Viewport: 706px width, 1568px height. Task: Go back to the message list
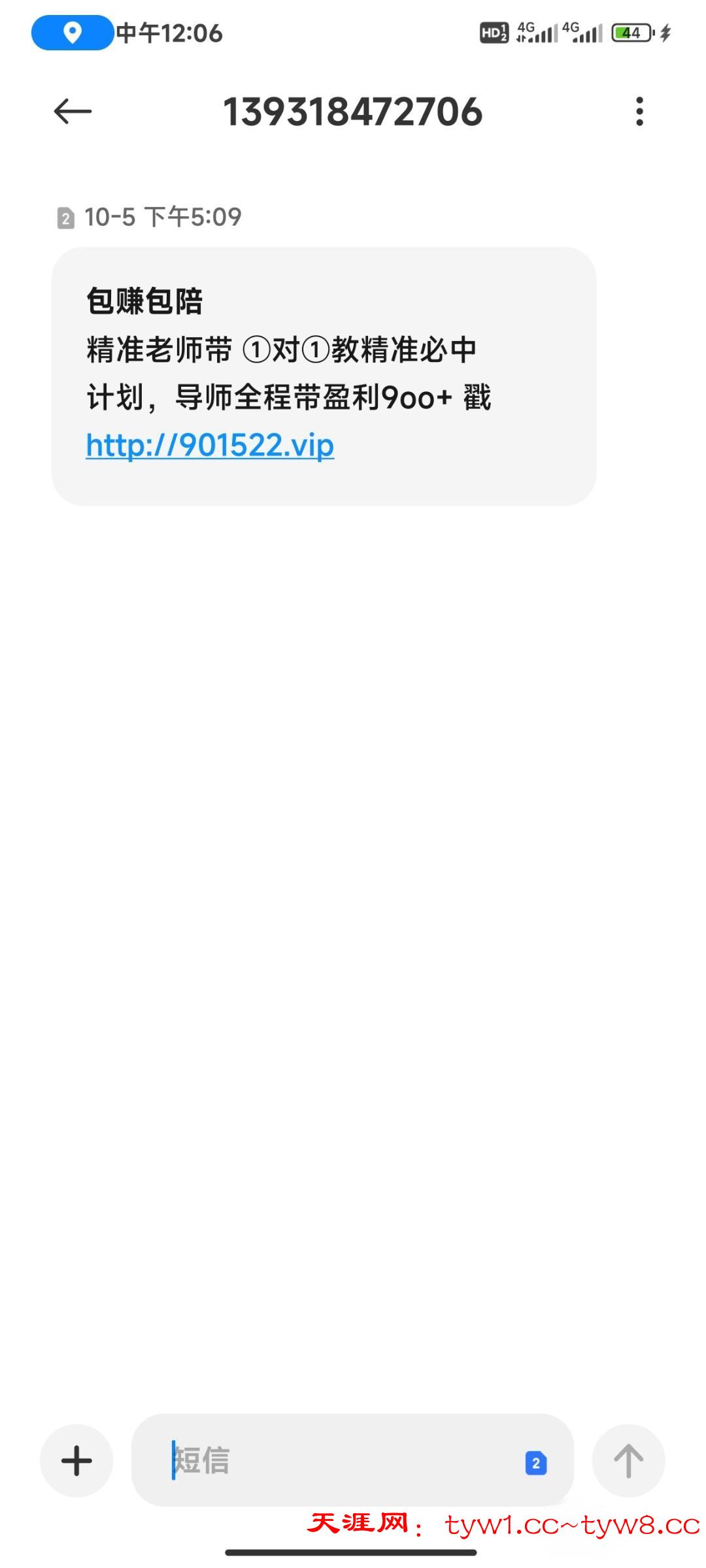pyautogui.click(x=73, y=112)
